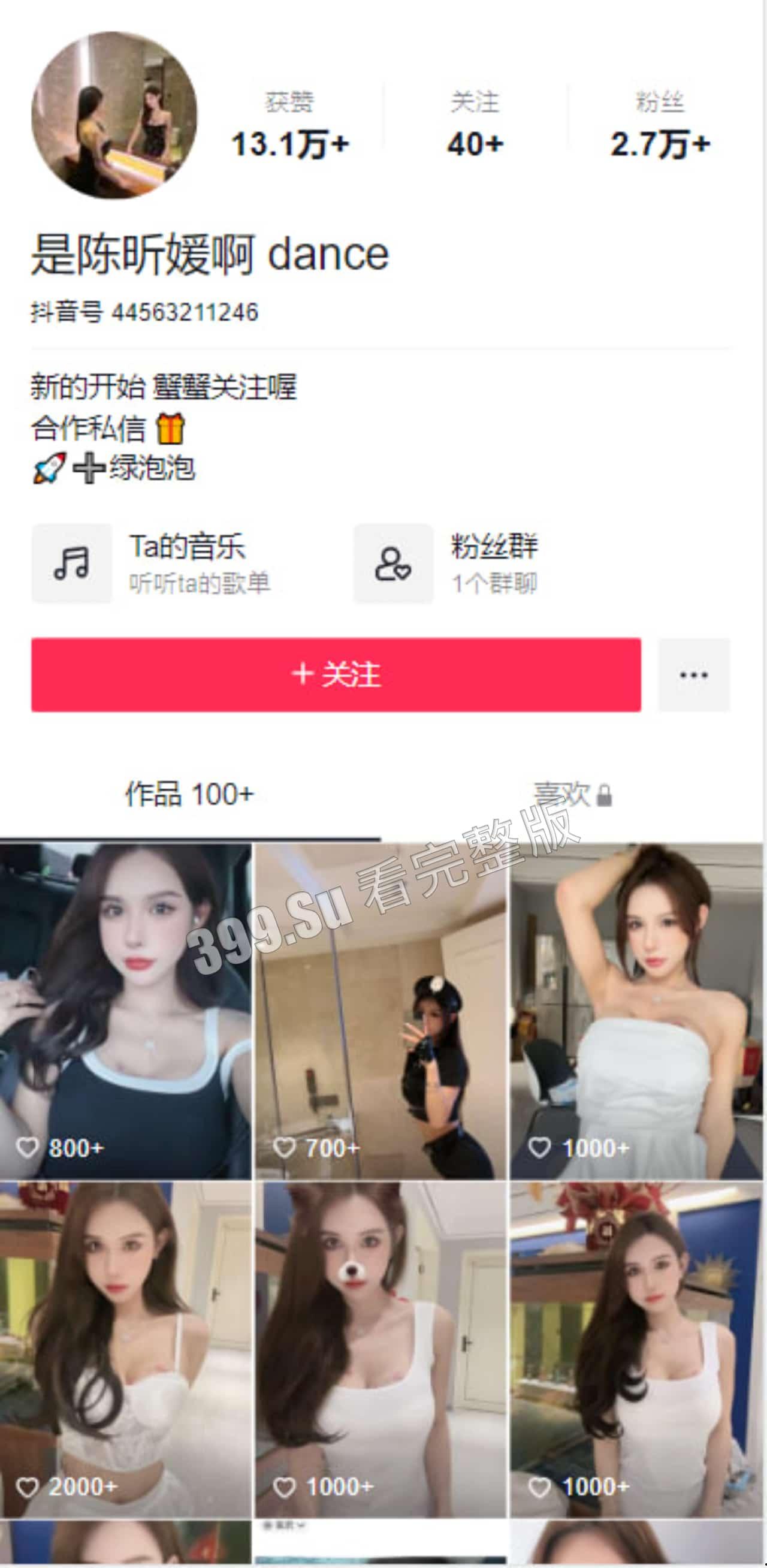This screenshot has width=767, height=1568.
Task: Open the profile avatar photo
Action: point(111,117)
